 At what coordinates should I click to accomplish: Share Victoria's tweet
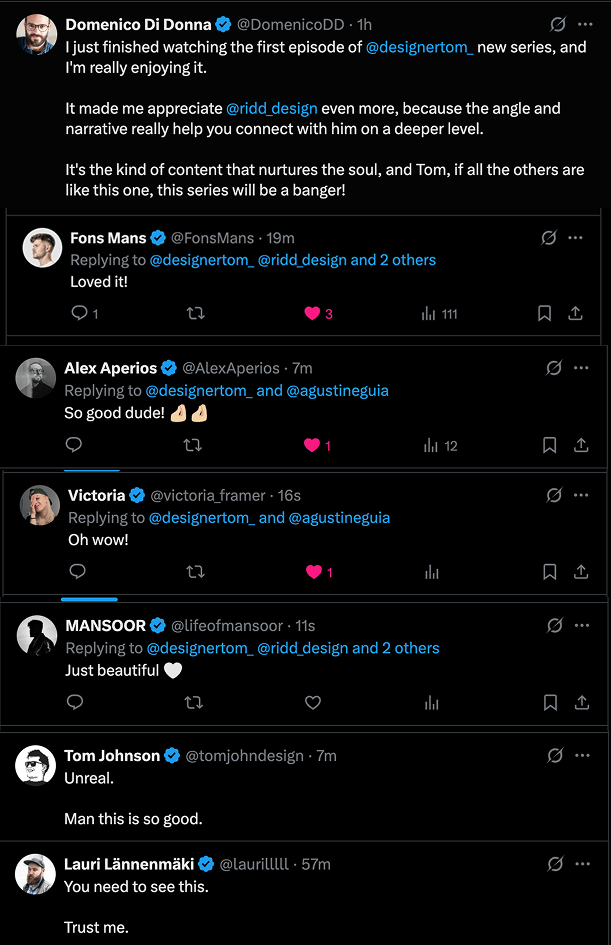pyautogui.click(x=581, y=572)
